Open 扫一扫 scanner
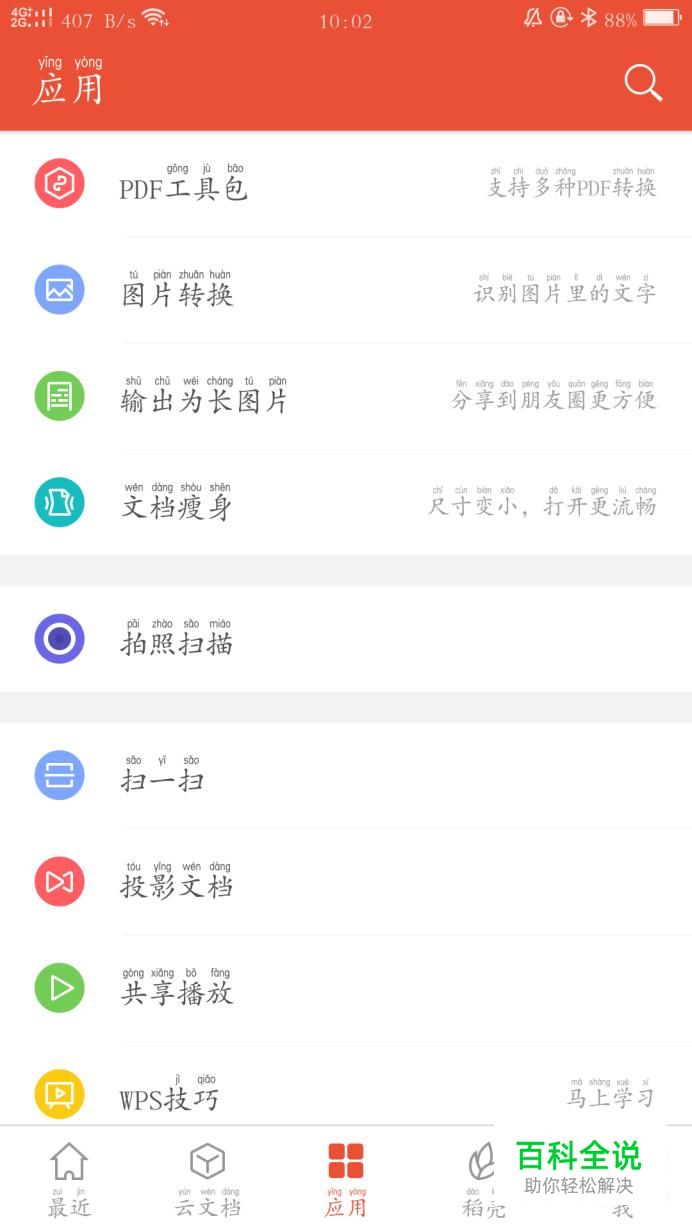 [162, 778]
